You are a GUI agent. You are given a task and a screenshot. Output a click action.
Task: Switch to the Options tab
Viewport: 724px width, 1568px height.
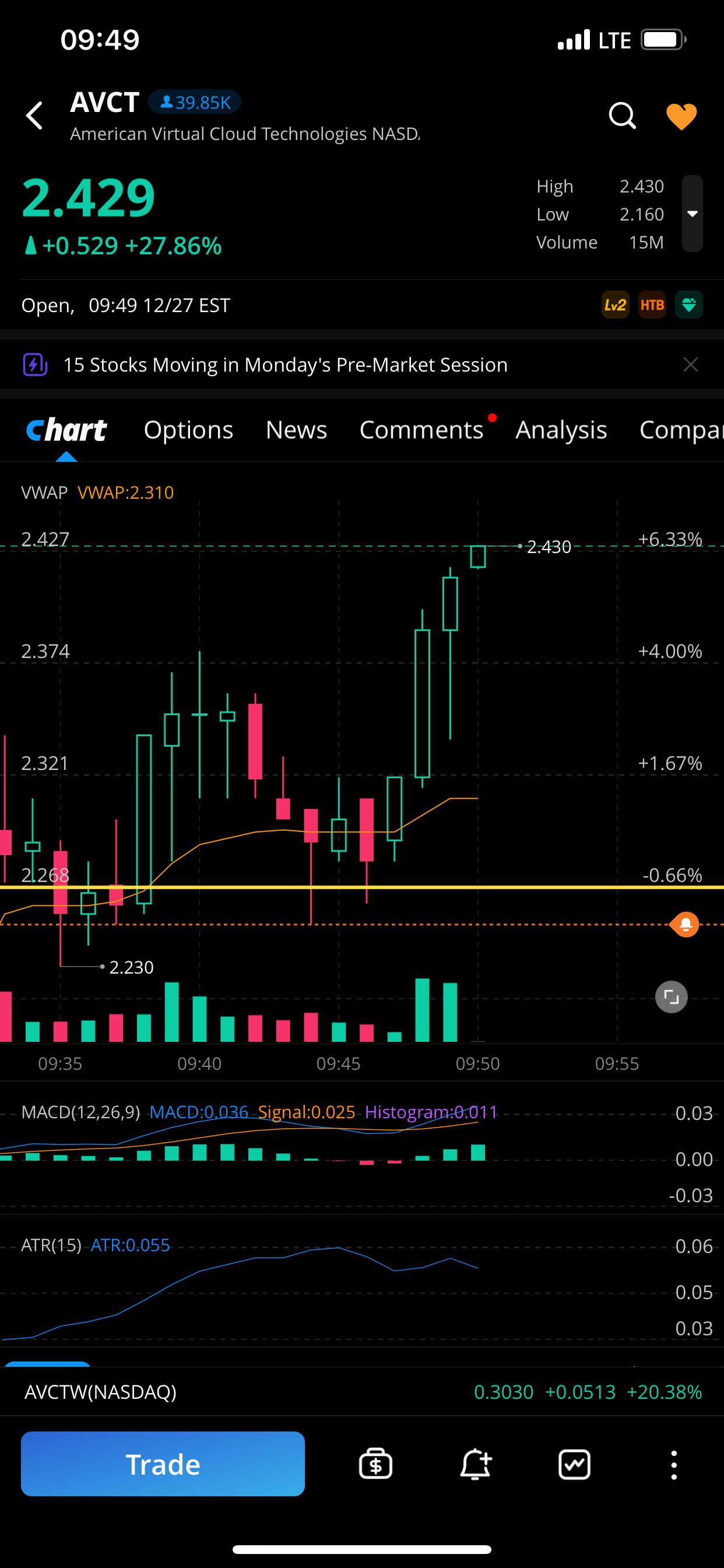click(x=188, y=430)
